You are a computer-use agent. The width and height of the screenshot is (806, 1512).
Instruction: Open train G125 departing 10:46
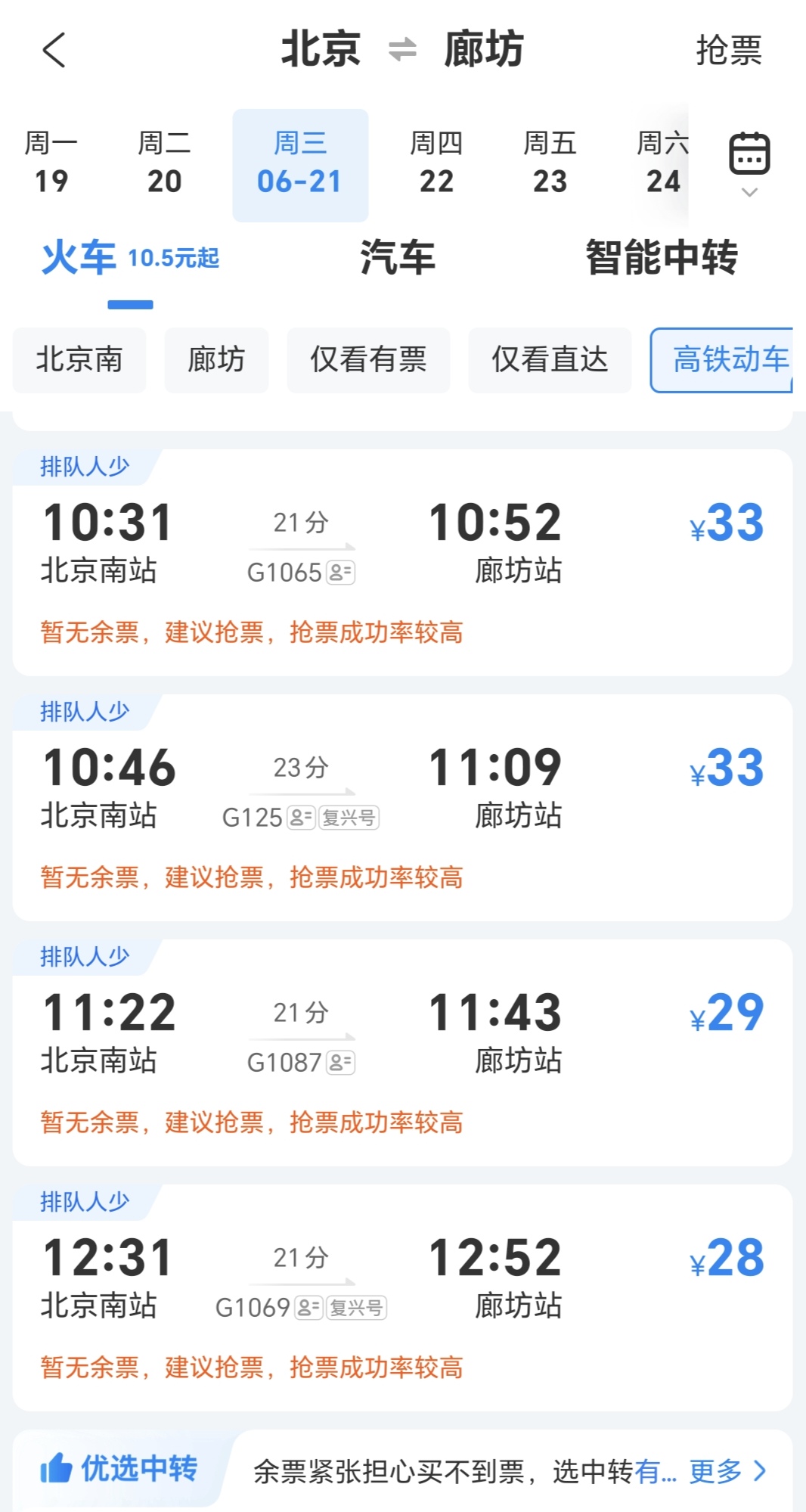coord(402,808)
